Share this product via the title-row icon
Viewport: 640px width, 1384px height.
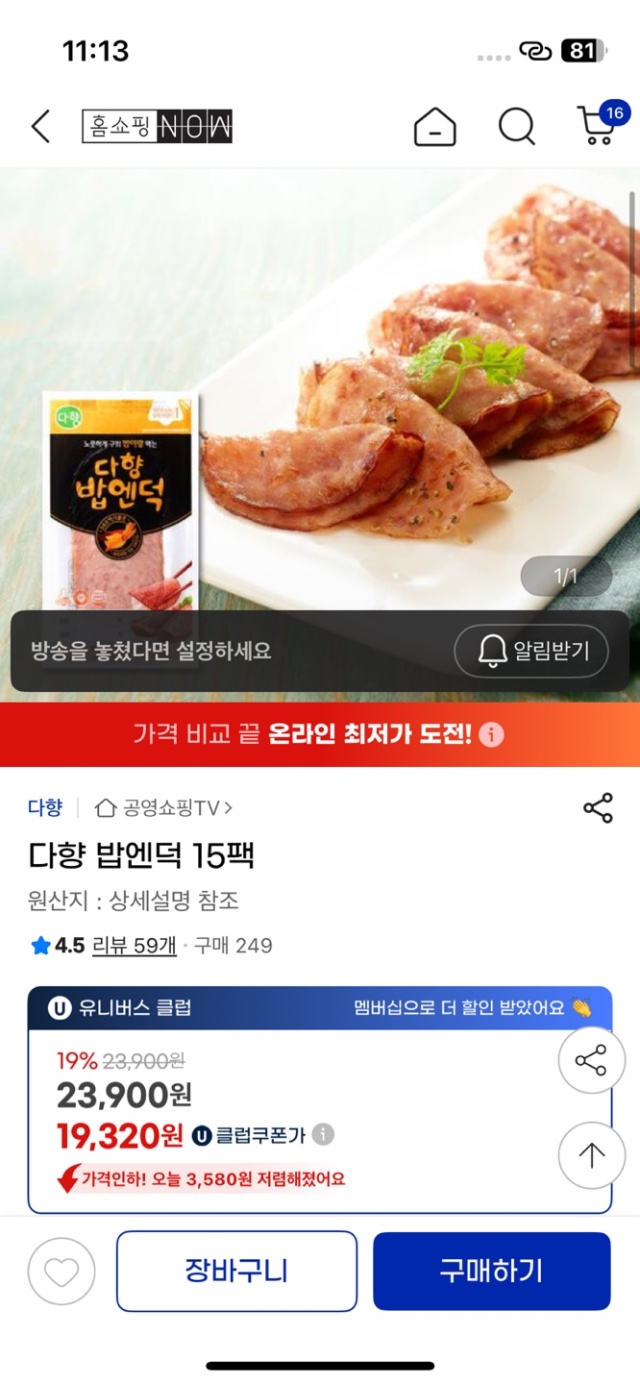pyautogui.click(x=597, y=808)
